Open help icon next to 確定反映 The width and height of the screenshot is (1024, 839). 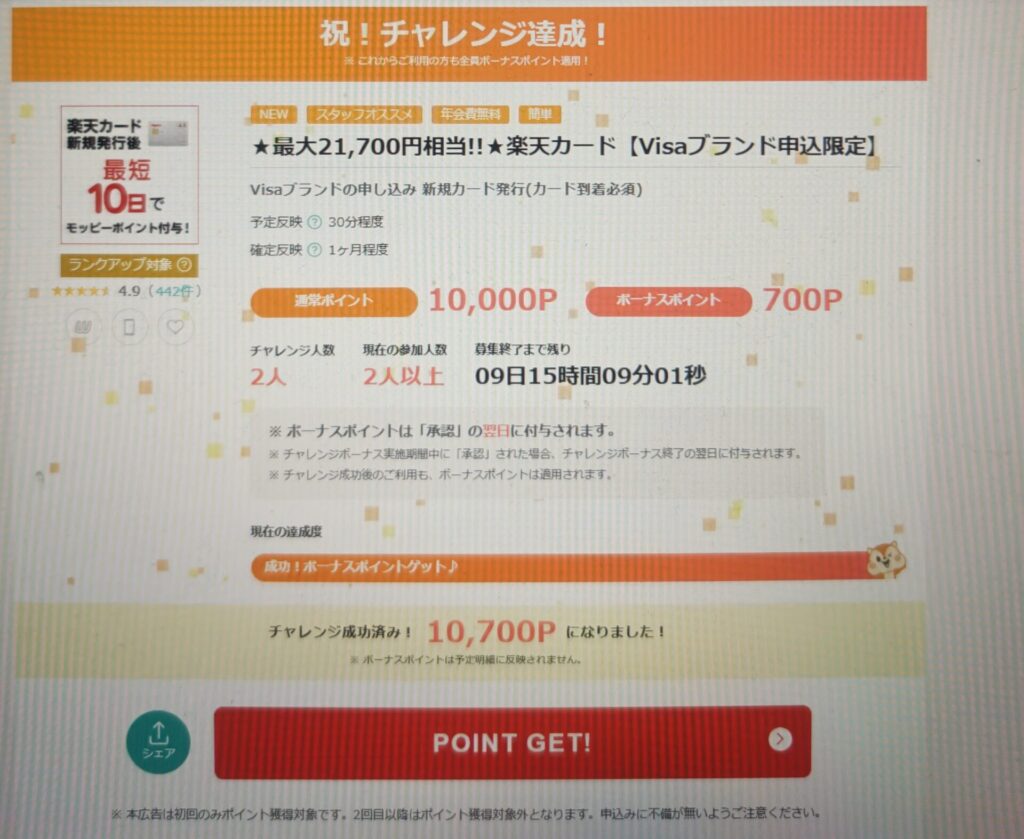click(314, 250)
